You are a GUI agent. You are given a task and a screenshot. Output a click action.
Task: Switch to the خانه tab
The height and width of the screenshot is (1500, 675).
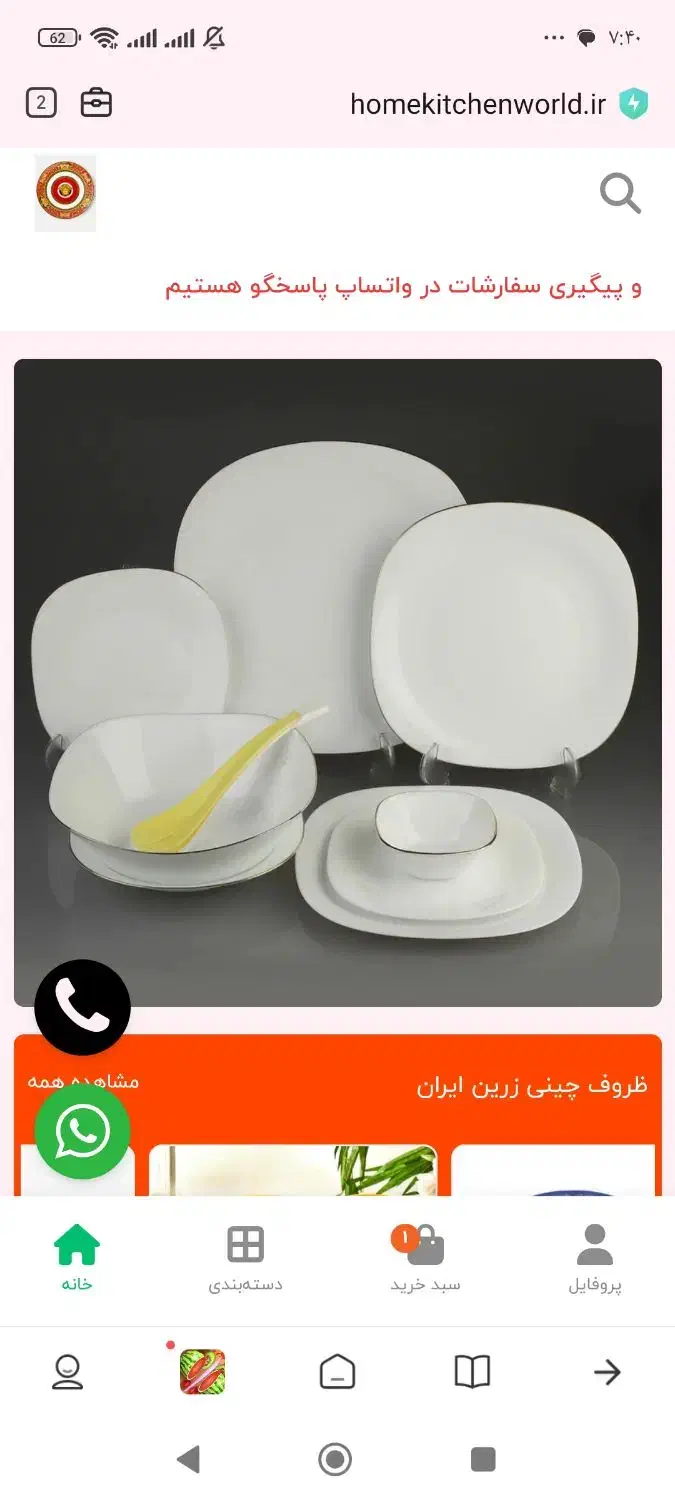(x=77, y=1258)
